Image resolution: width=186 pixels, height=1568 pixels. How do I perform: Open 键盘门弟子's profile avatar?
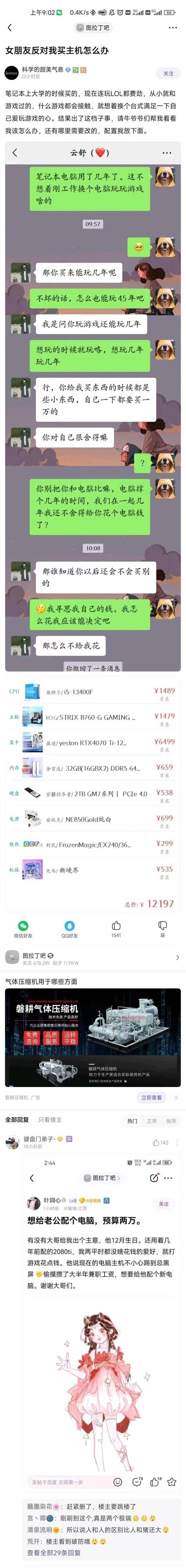point(12,1143)
